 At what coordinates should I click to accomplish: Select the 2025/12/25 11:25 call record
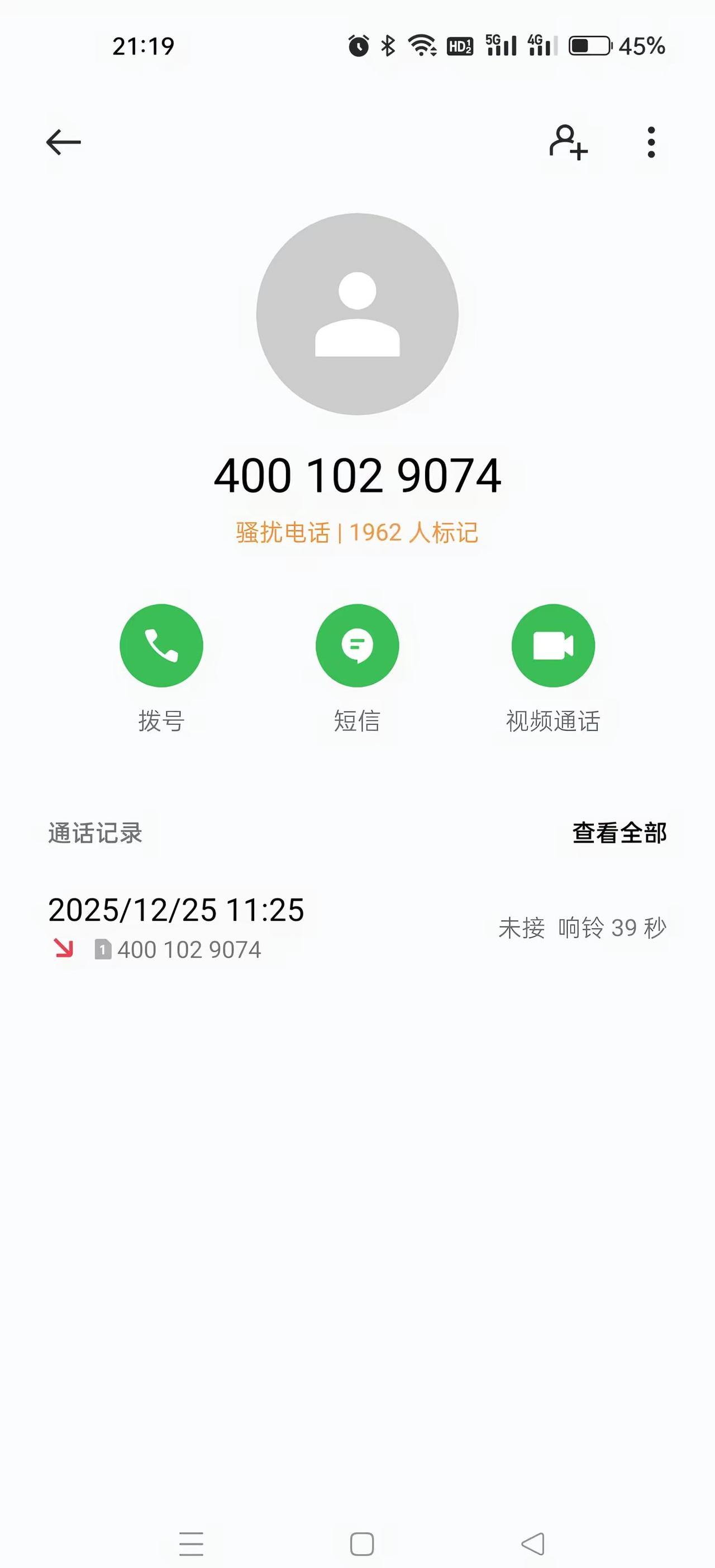point(175,911)
